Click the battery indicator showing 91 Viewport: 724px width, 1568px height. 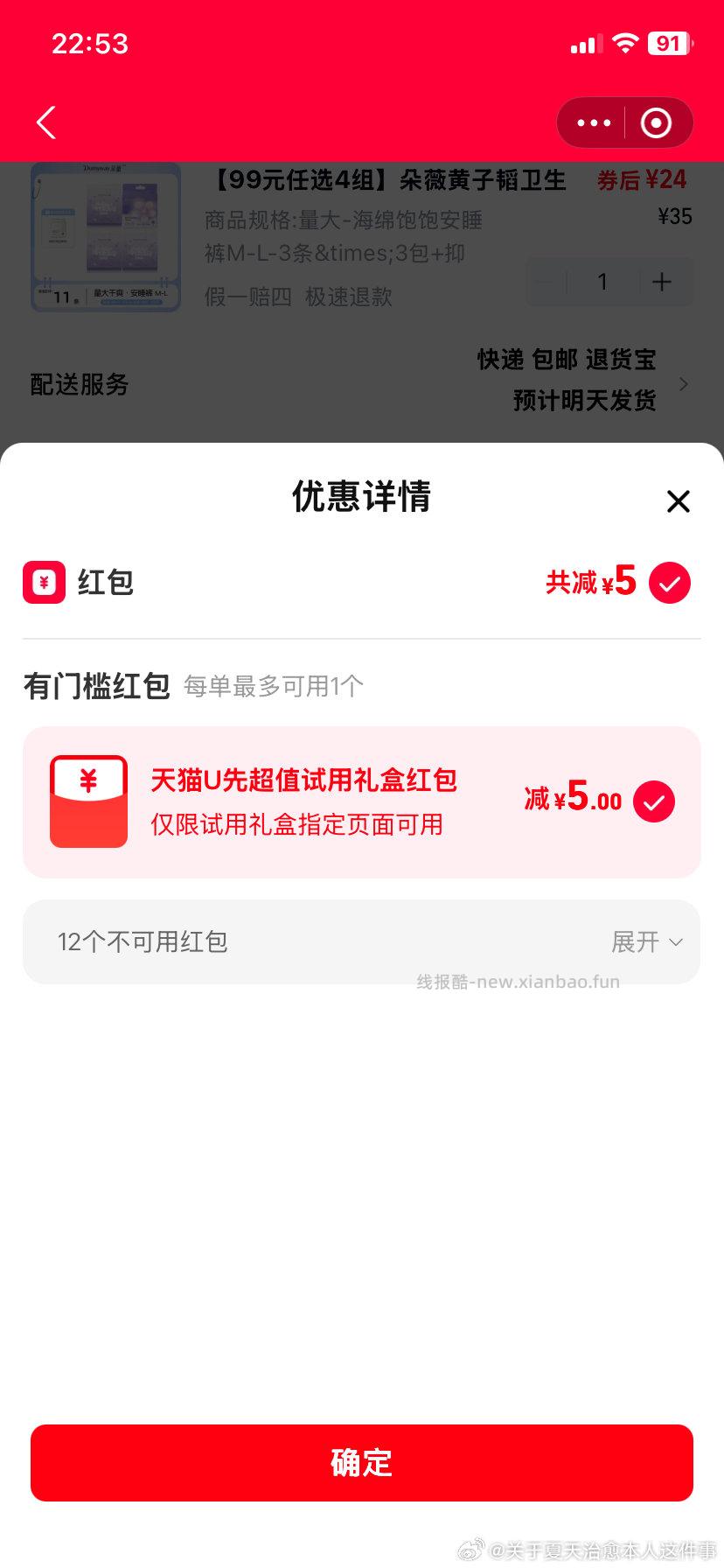coord(668,43)
